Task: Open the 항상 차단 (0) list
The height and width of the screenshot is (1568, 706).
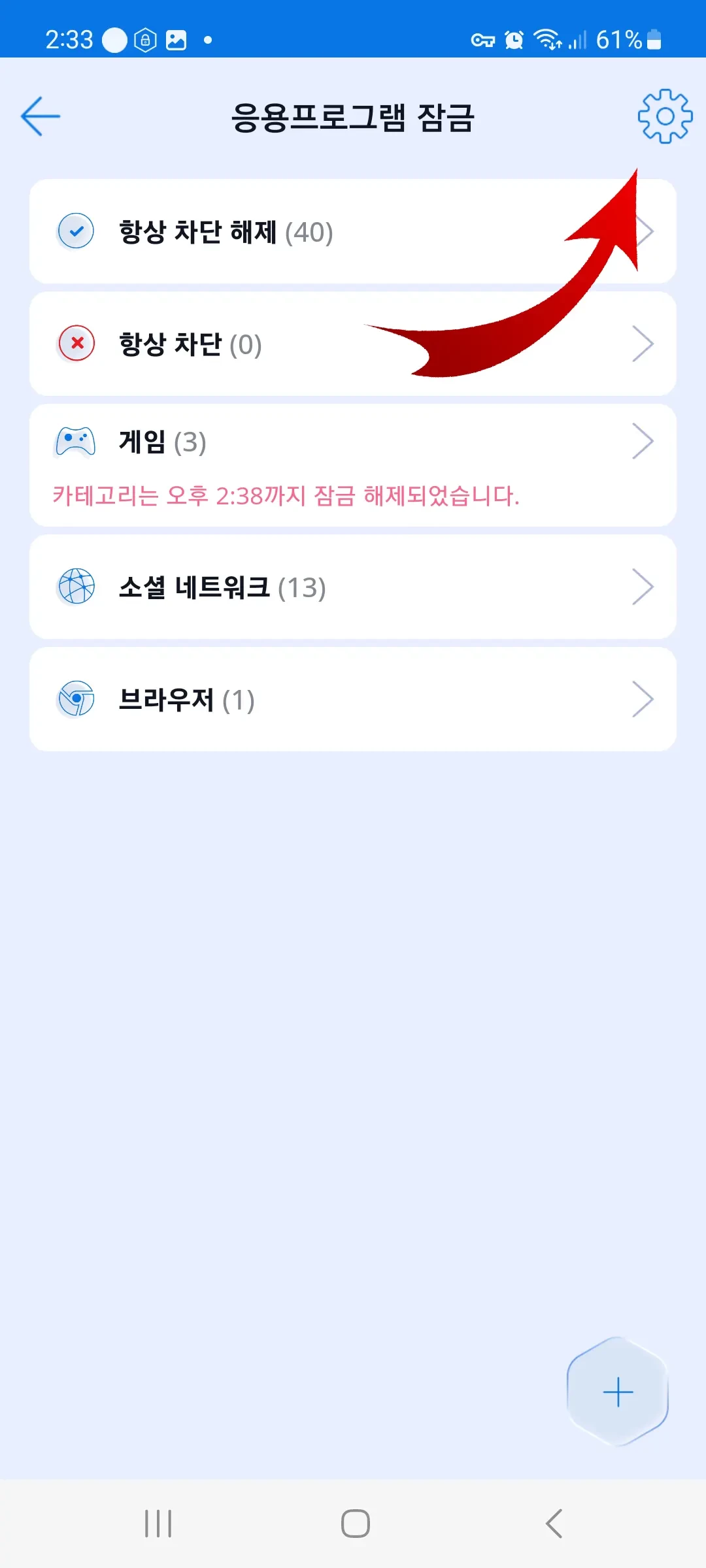Action: coord(353,344)
